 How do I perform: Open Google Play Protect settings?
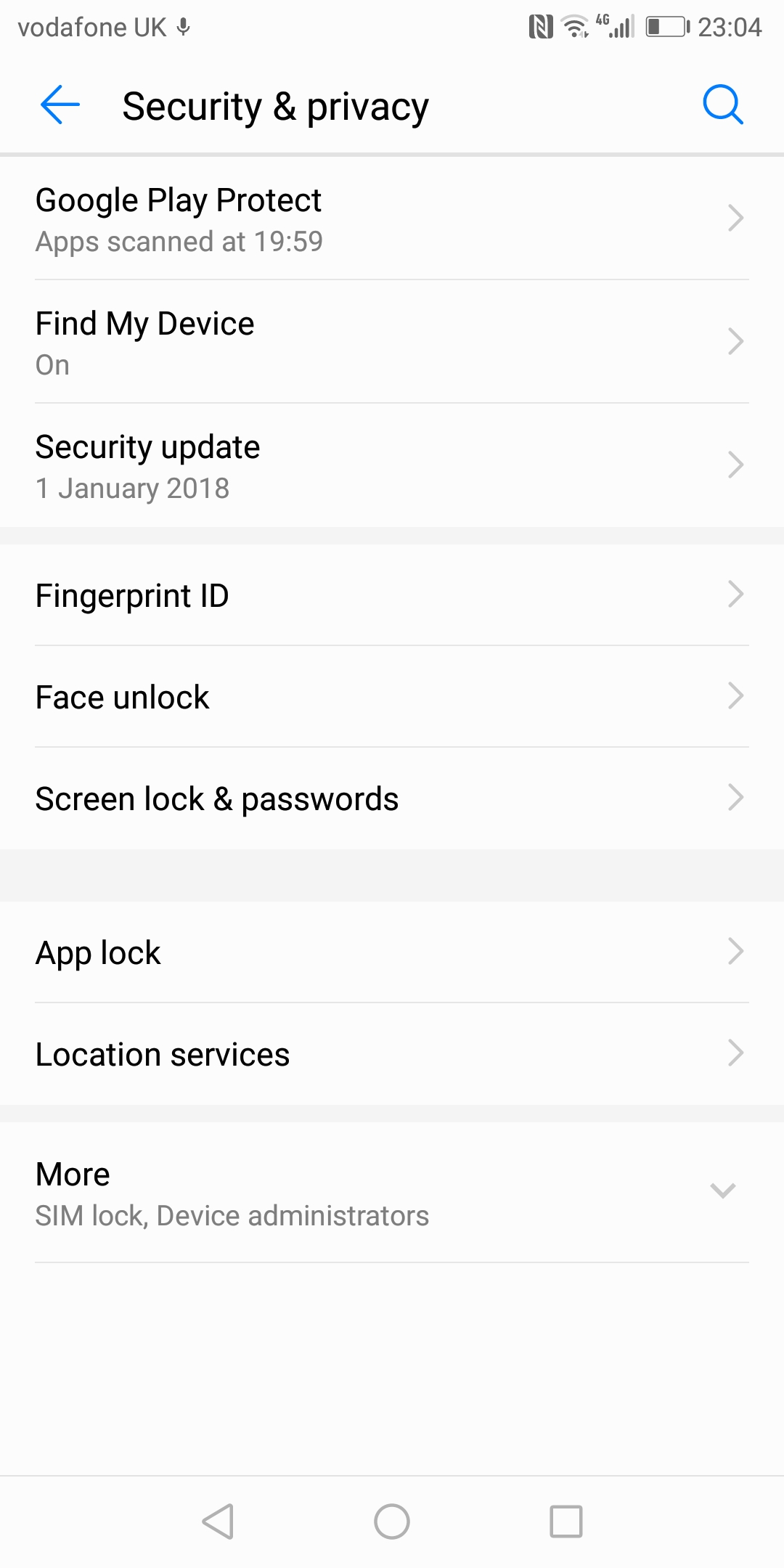[x=392, y=219]
